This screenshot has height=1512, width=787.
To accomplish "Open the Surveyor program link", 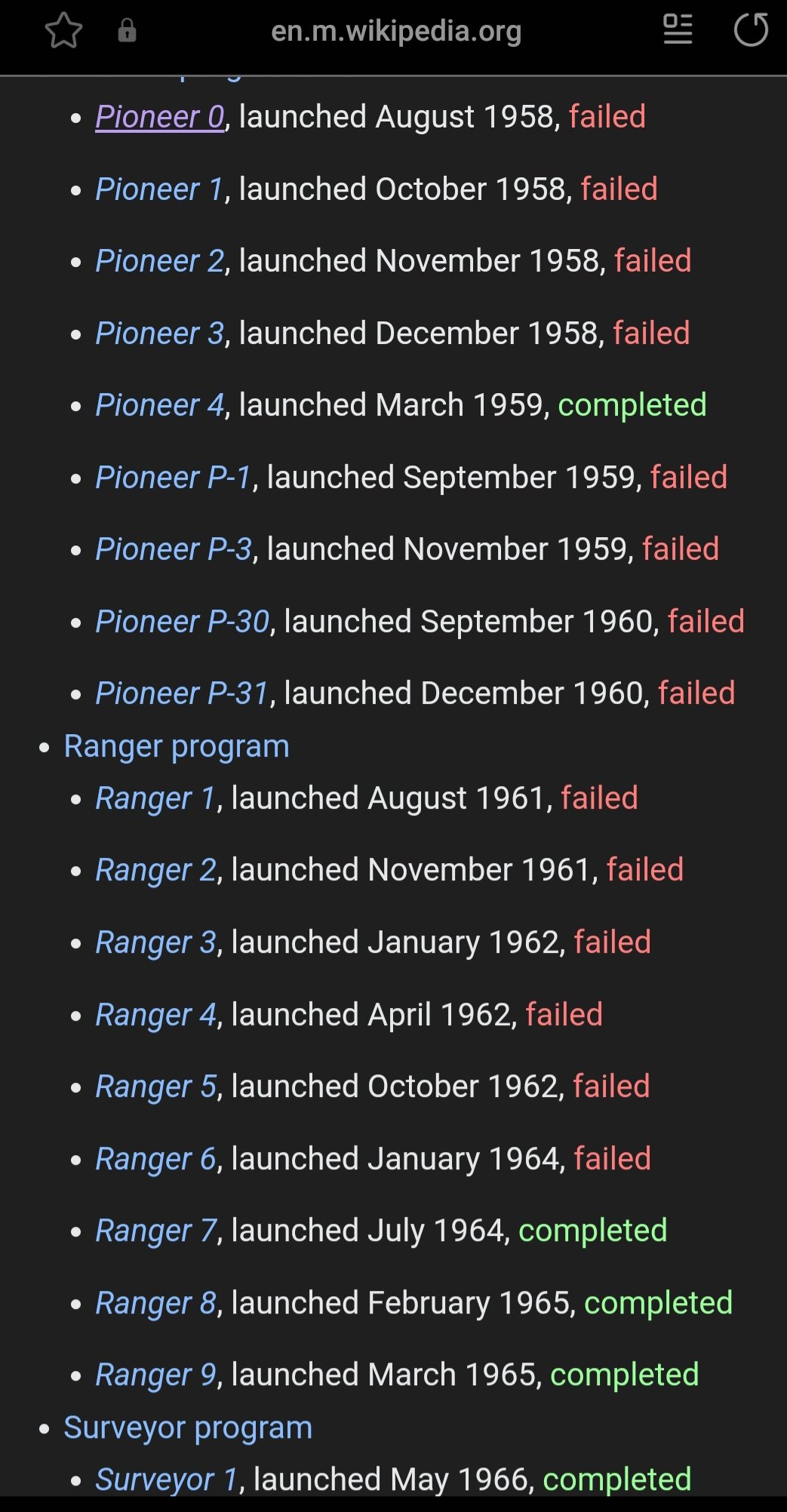I will (188, 1427).
